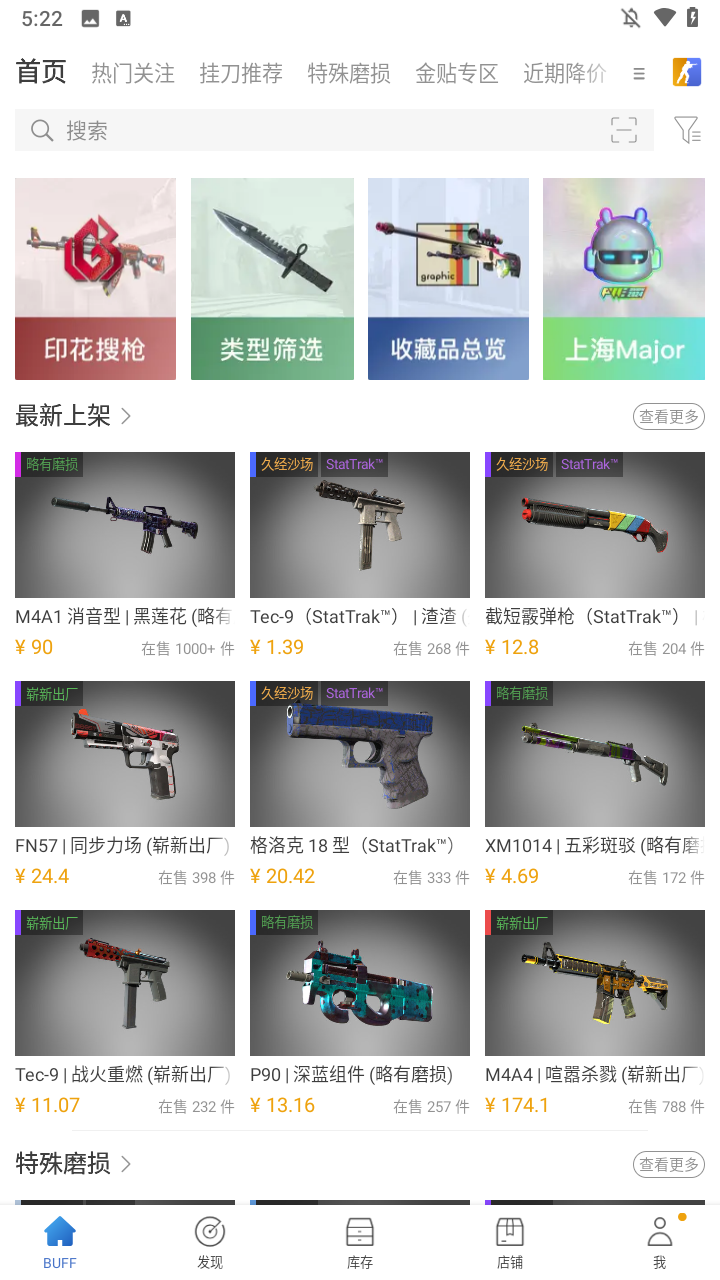Open the 上海Major tile
The height and width of the screenshot is (1280, 720).
point(624,279)
